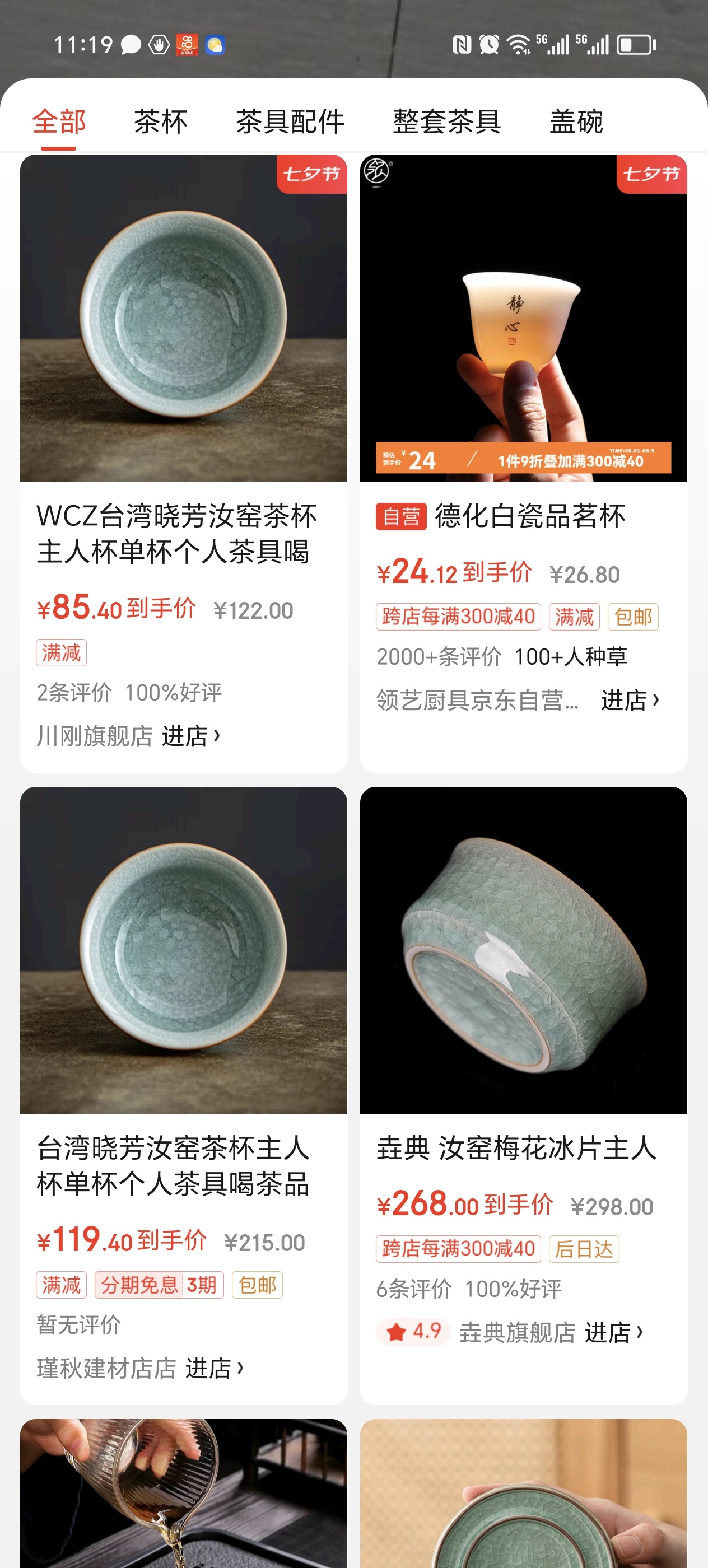Go into the 垚典旗舰店 shop via 进店
Image resolution: width=708 pixels, height=1568 pixels.
tap(613, 1332)
